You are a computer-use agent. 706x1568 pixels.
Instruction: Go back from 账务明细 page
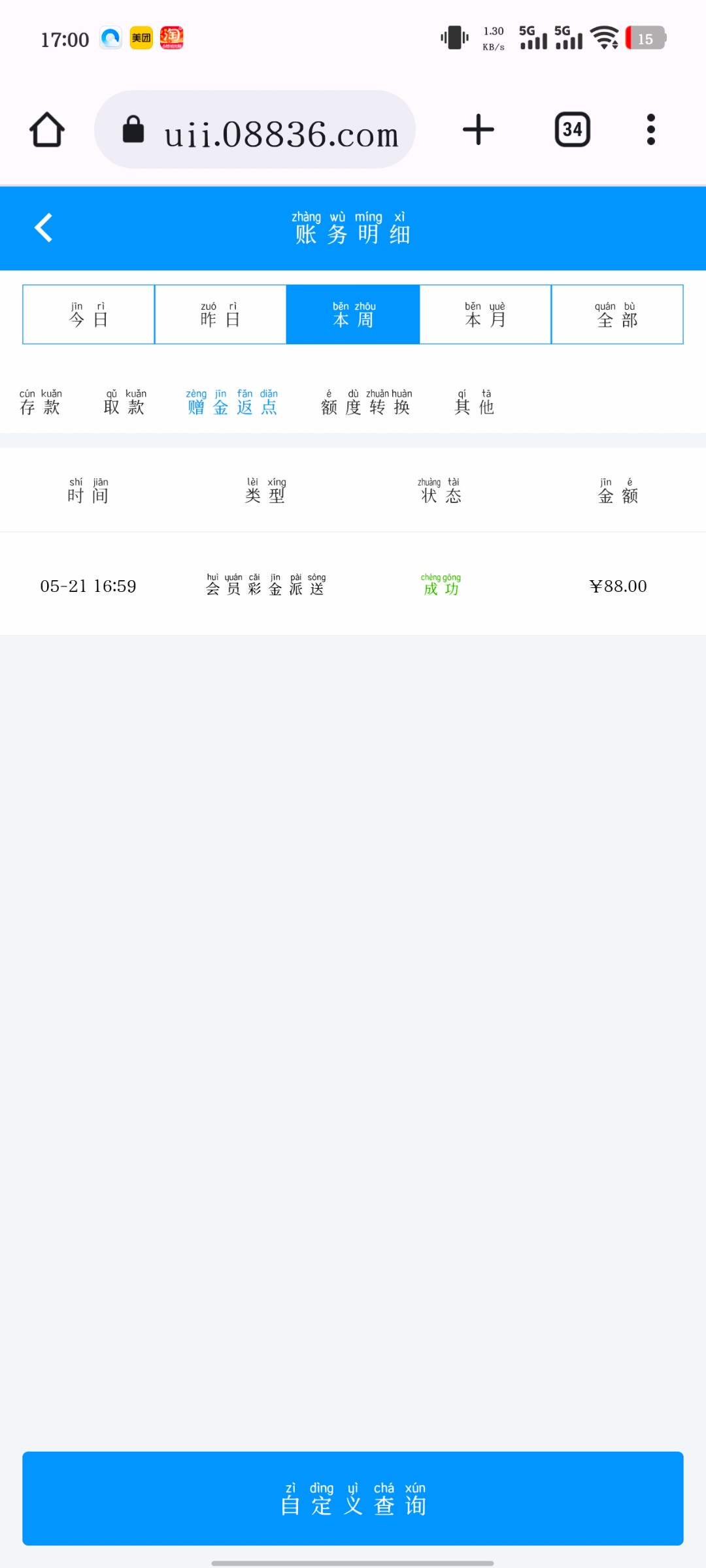click(x=44, y=227)
